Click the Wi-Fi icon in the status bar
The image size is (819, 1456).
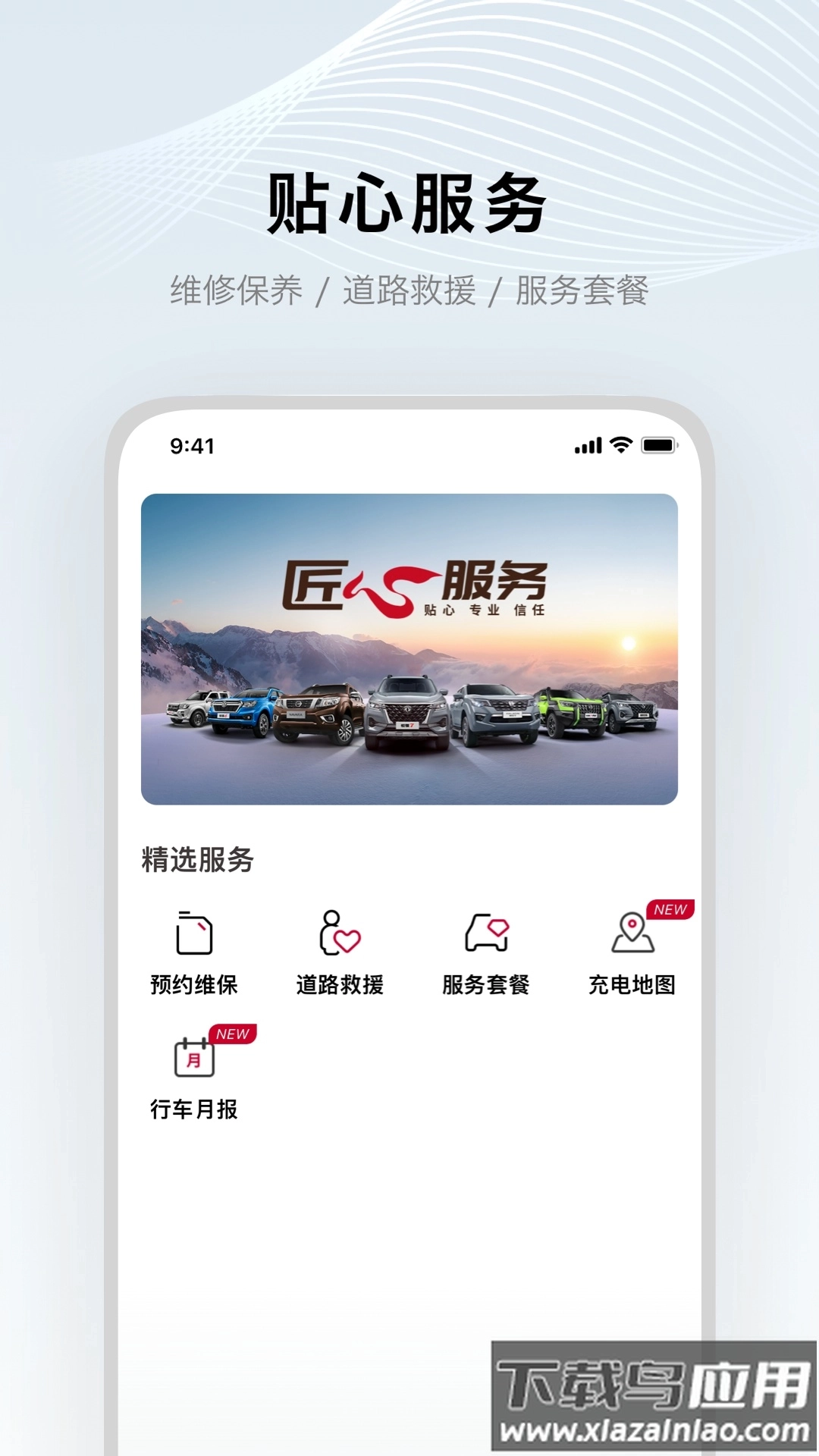(x=621, y=447)
